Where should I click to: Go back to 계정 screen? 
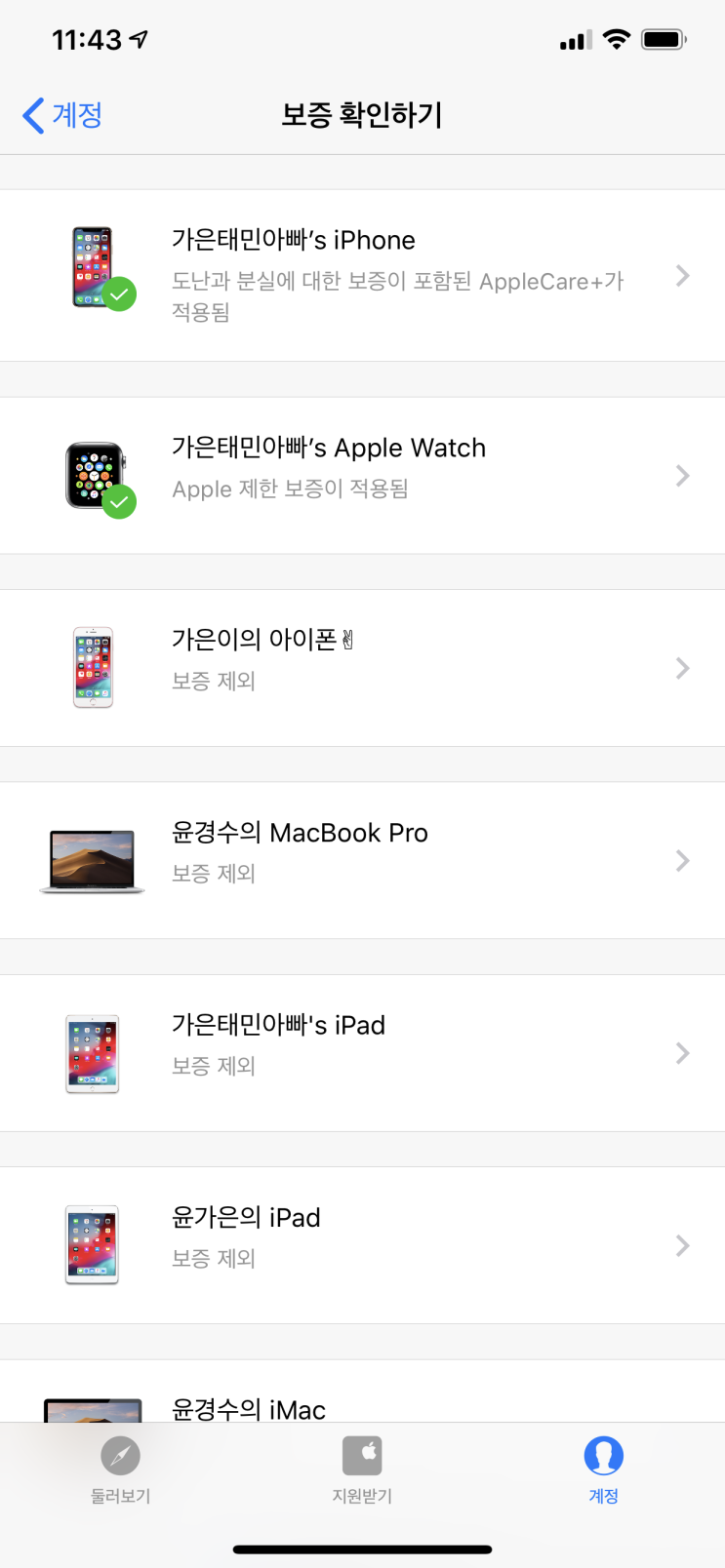pos(62,115)
